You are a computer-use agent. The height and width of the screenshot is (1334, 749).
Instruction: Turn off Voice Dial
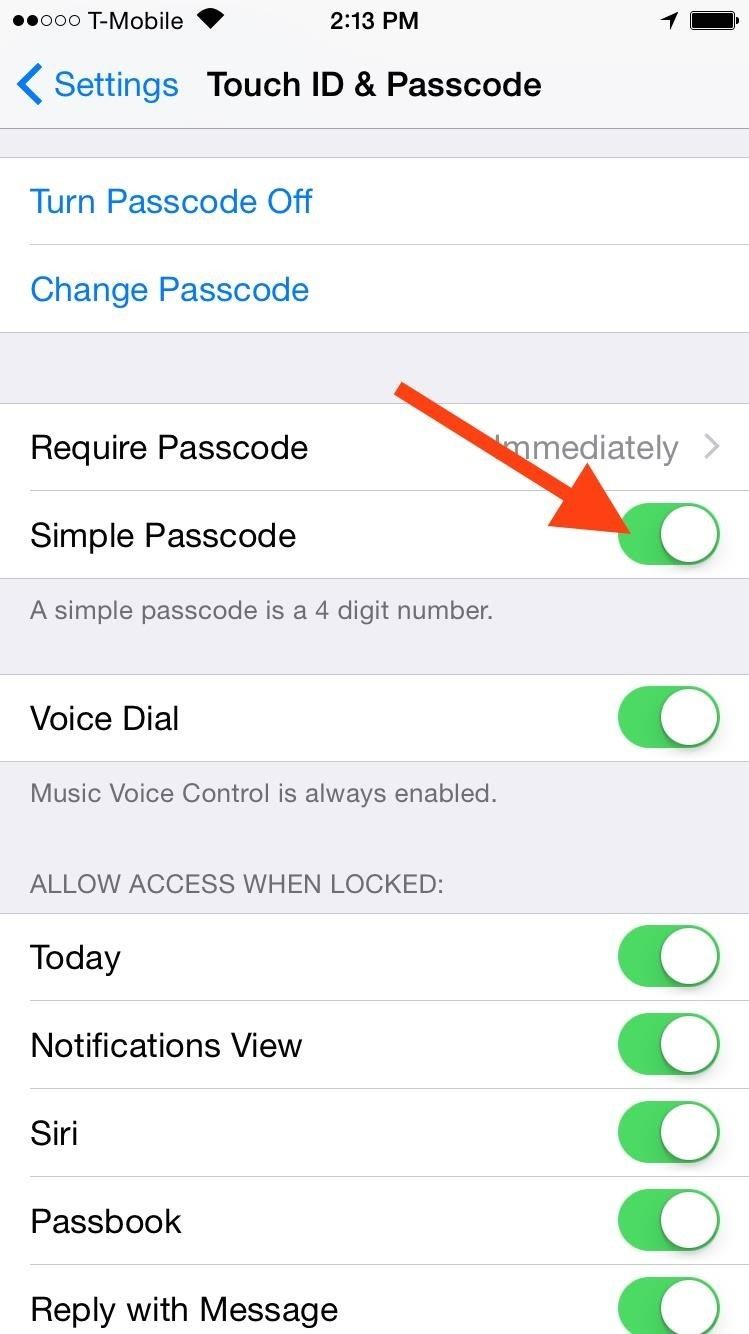click(x=669, y=718)
